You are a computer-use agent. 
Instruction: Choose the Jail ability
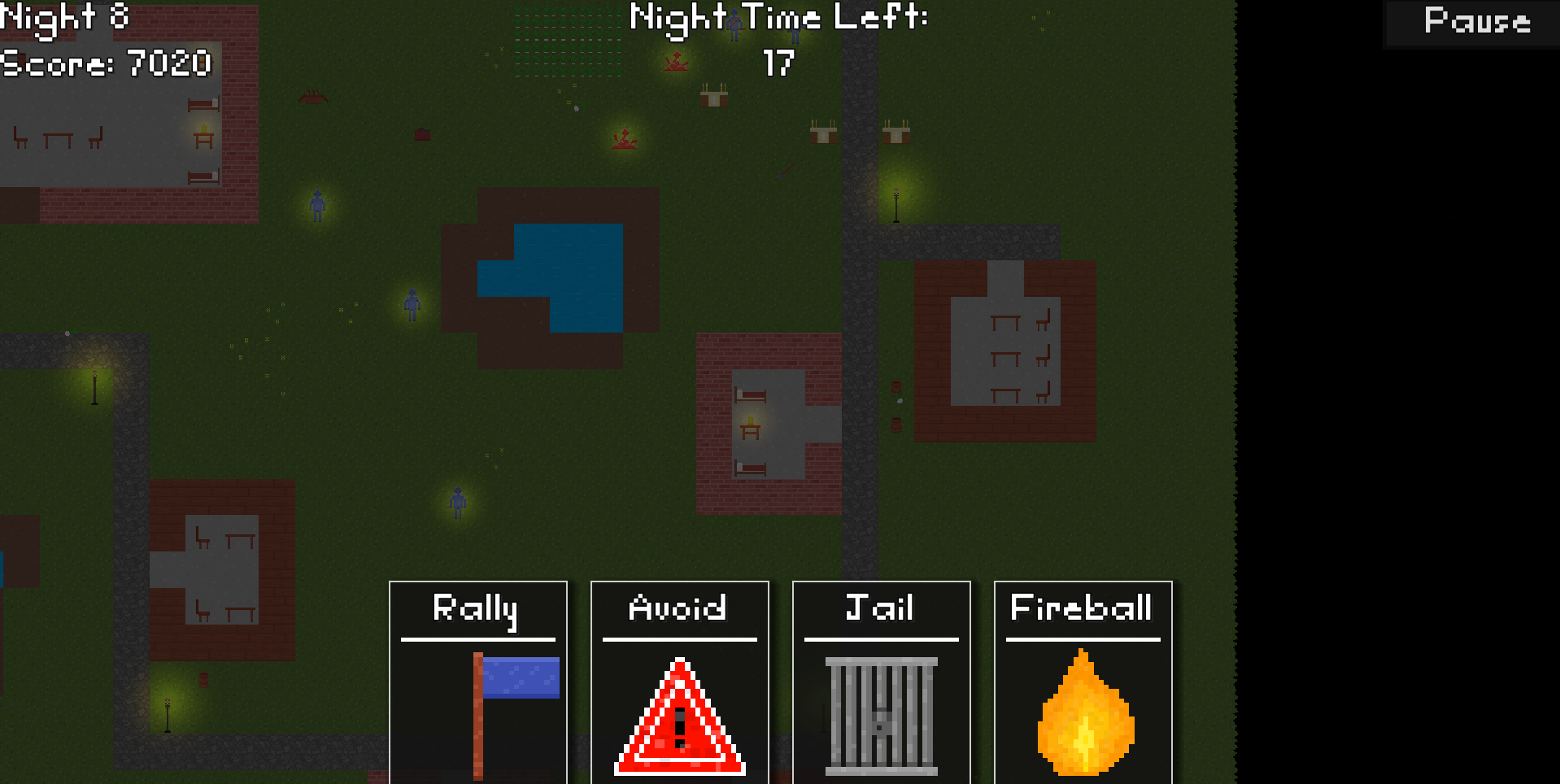coord(882,682)
